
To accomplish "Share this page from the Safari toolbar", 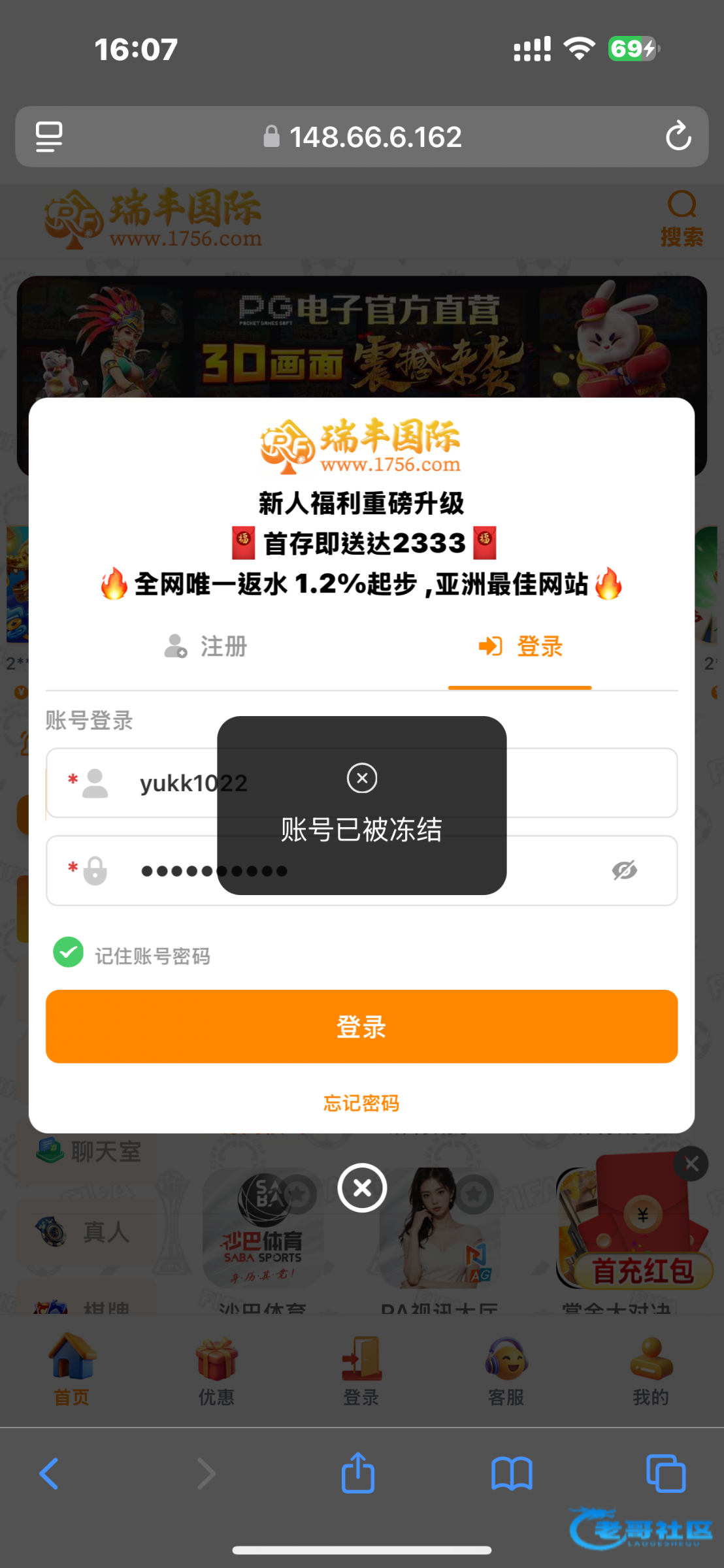I will [358, 1473].
